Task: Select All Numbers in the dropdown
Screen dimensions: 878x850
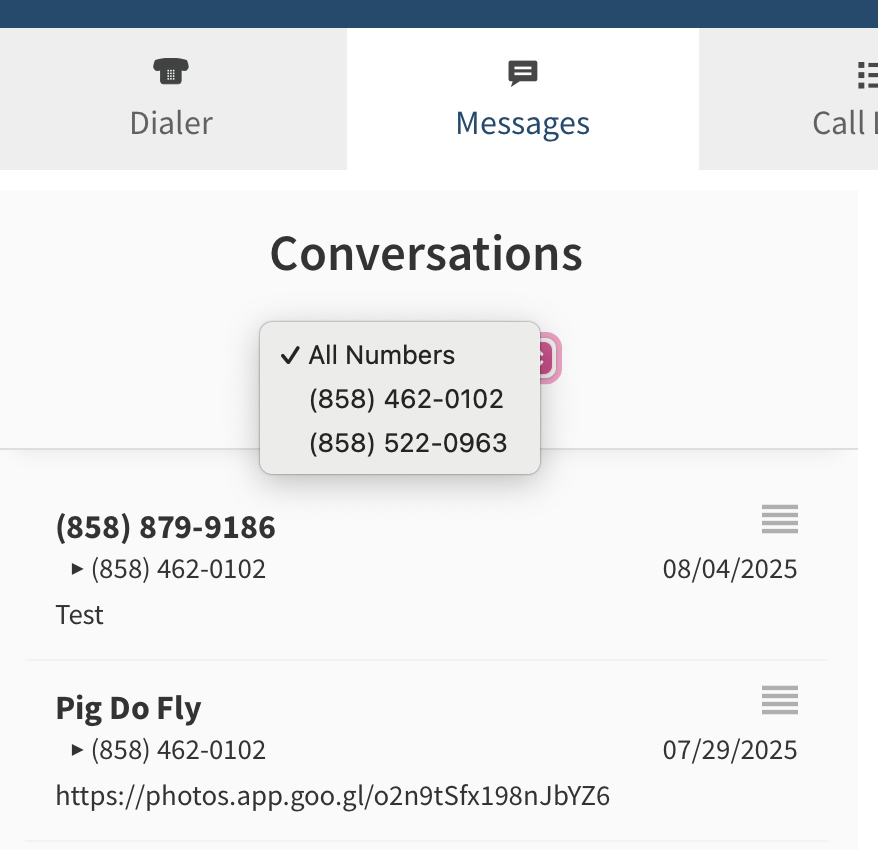Action: click(x=381, y=355)
